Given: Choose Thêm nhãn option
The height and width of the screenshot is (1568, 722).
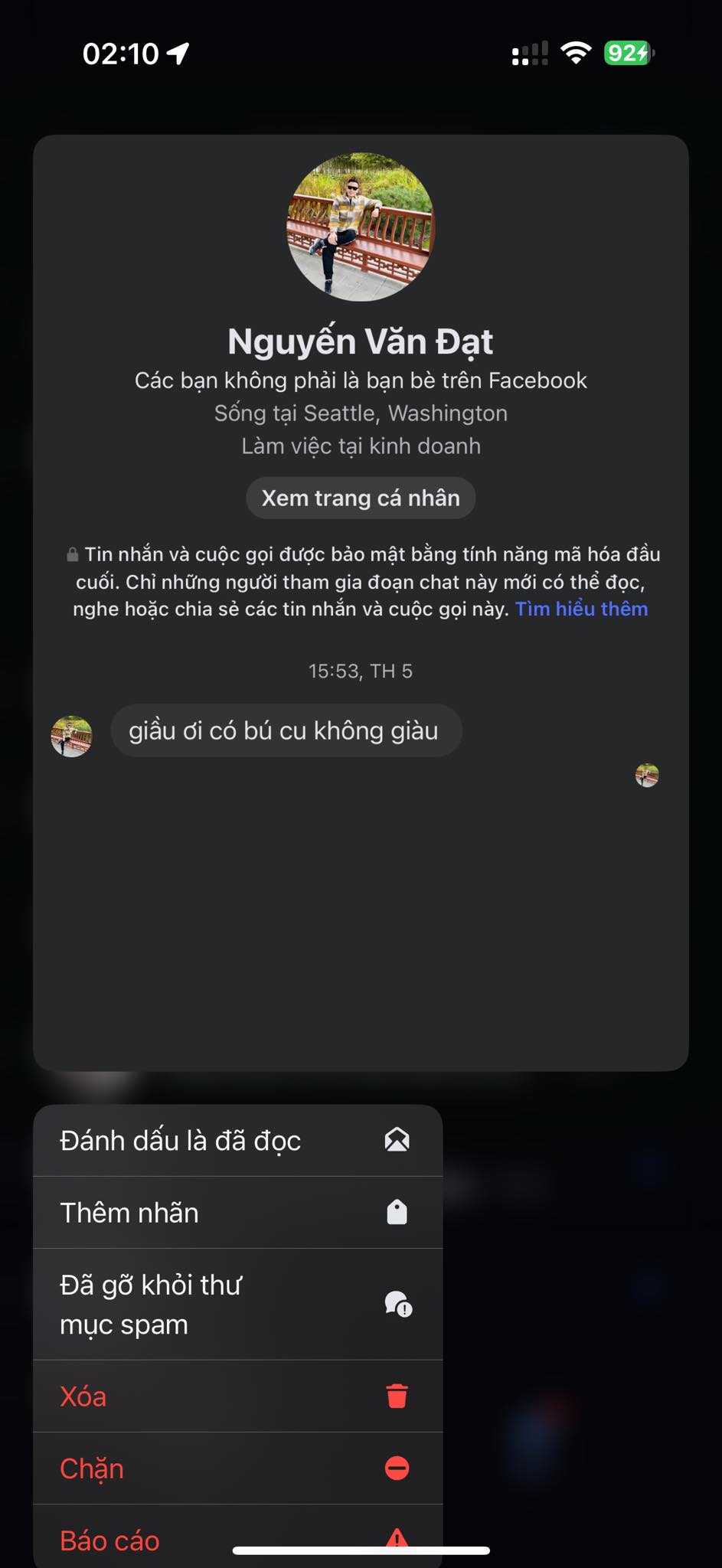Looking at the screenshot, I should (237, 1213).
